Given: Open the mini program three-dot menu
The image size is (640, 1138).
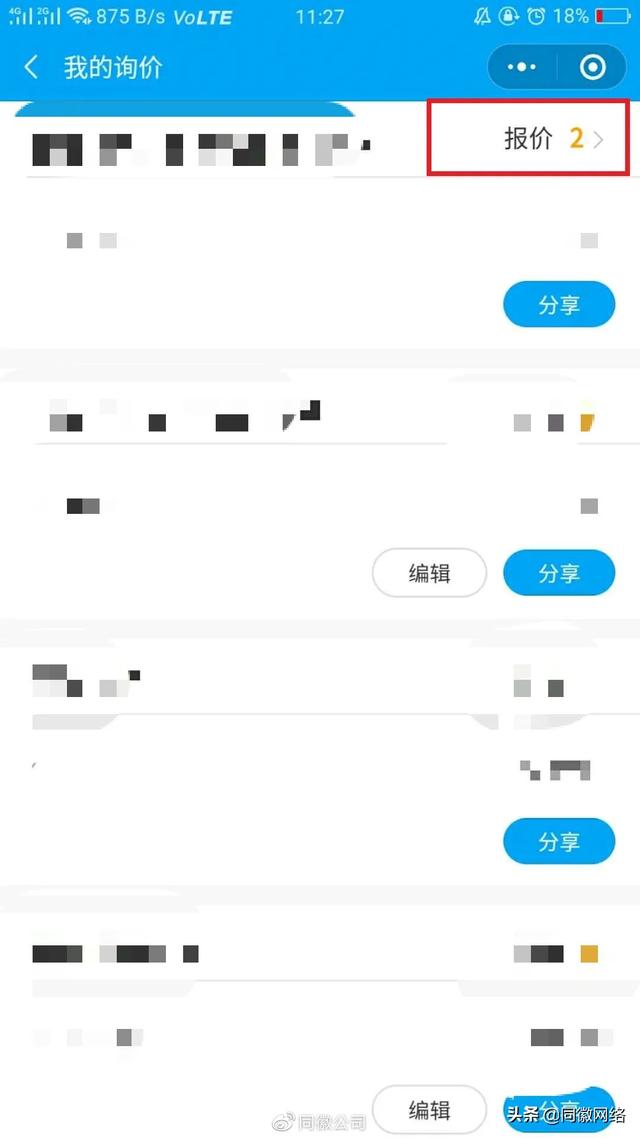Looking at the screenshot, I should coord(522,67).
